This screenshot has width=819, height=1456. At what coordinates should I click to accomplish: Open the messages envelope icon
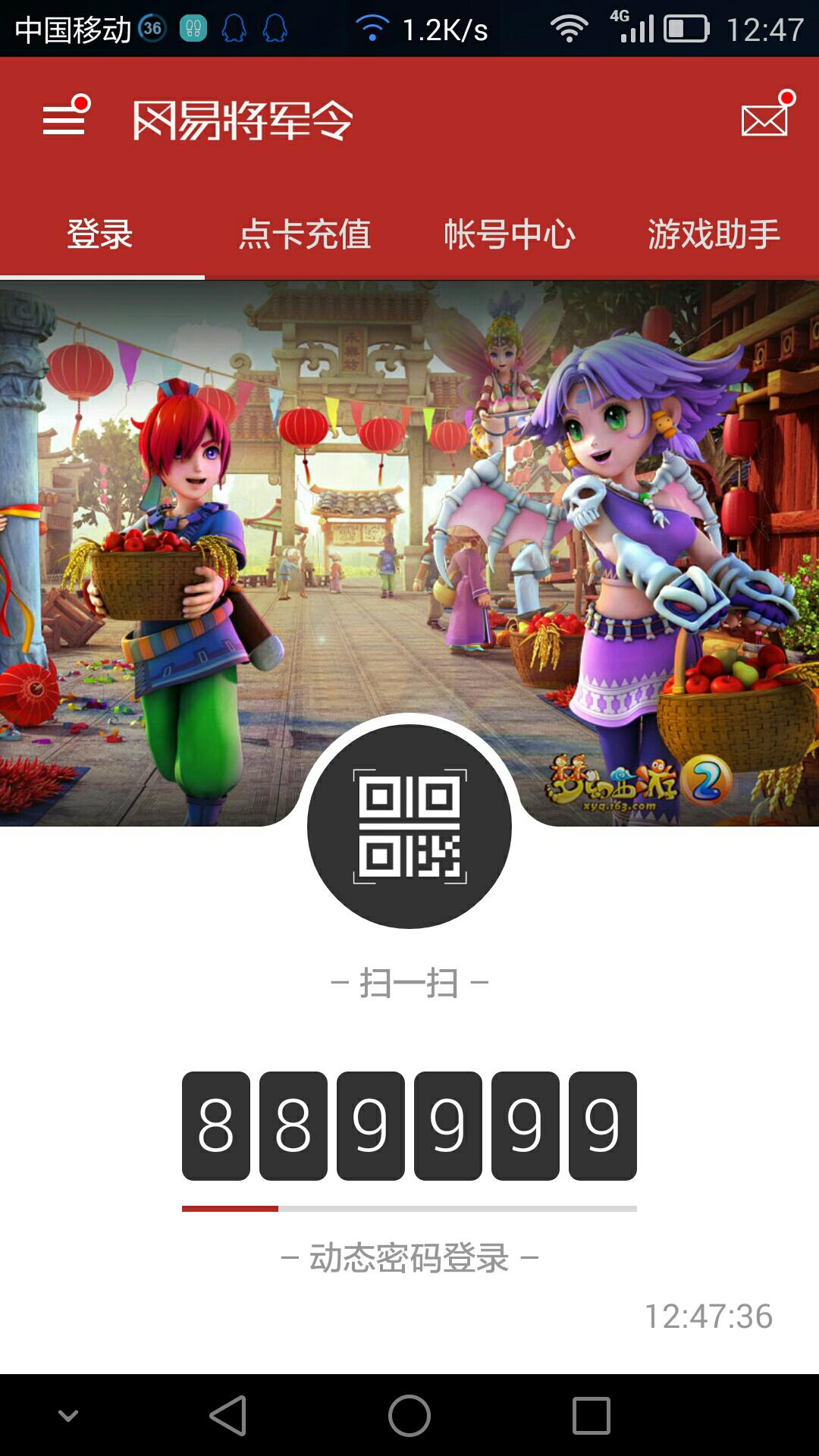[x=765, y=118]
